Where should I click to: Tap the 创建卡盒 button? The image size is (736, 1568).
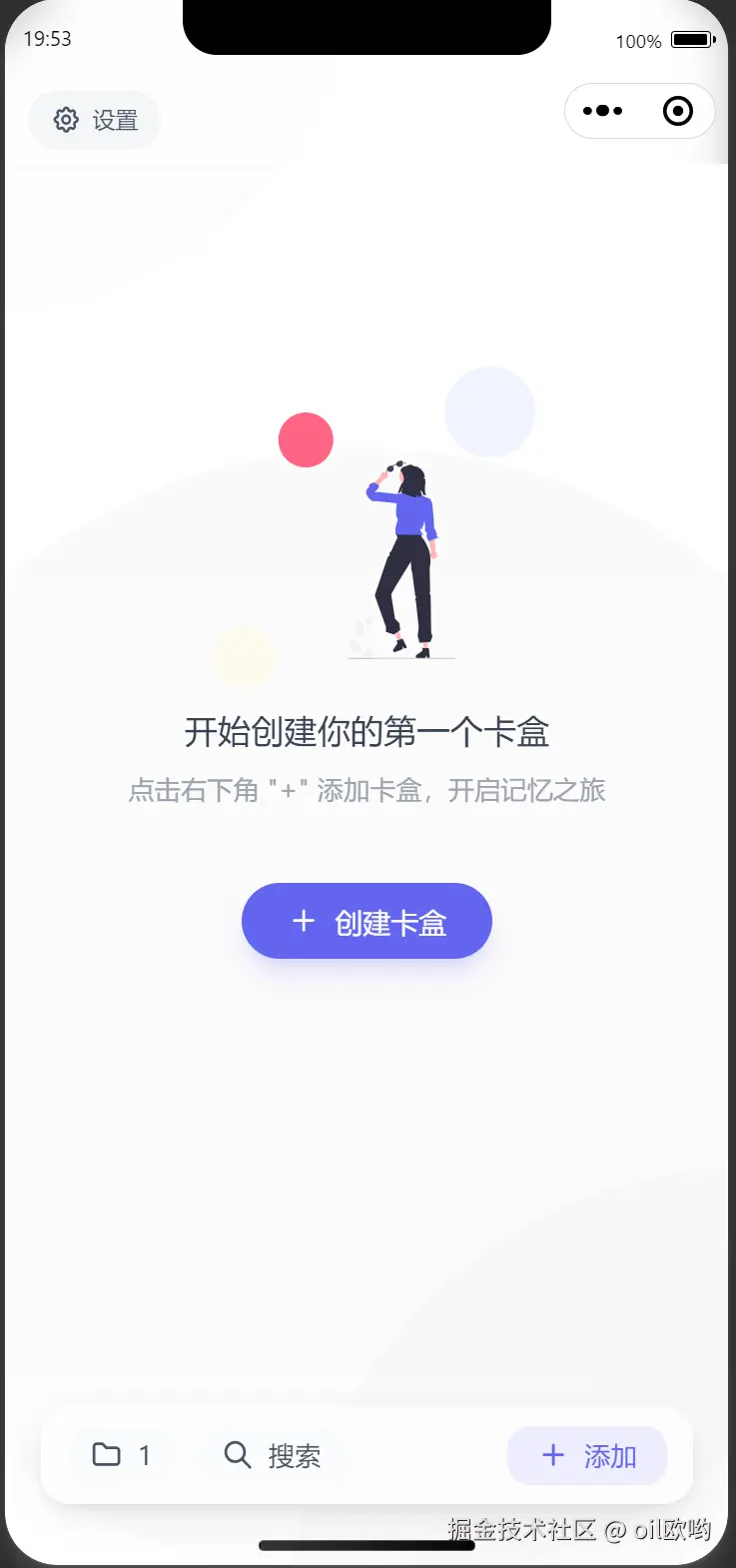367,921
